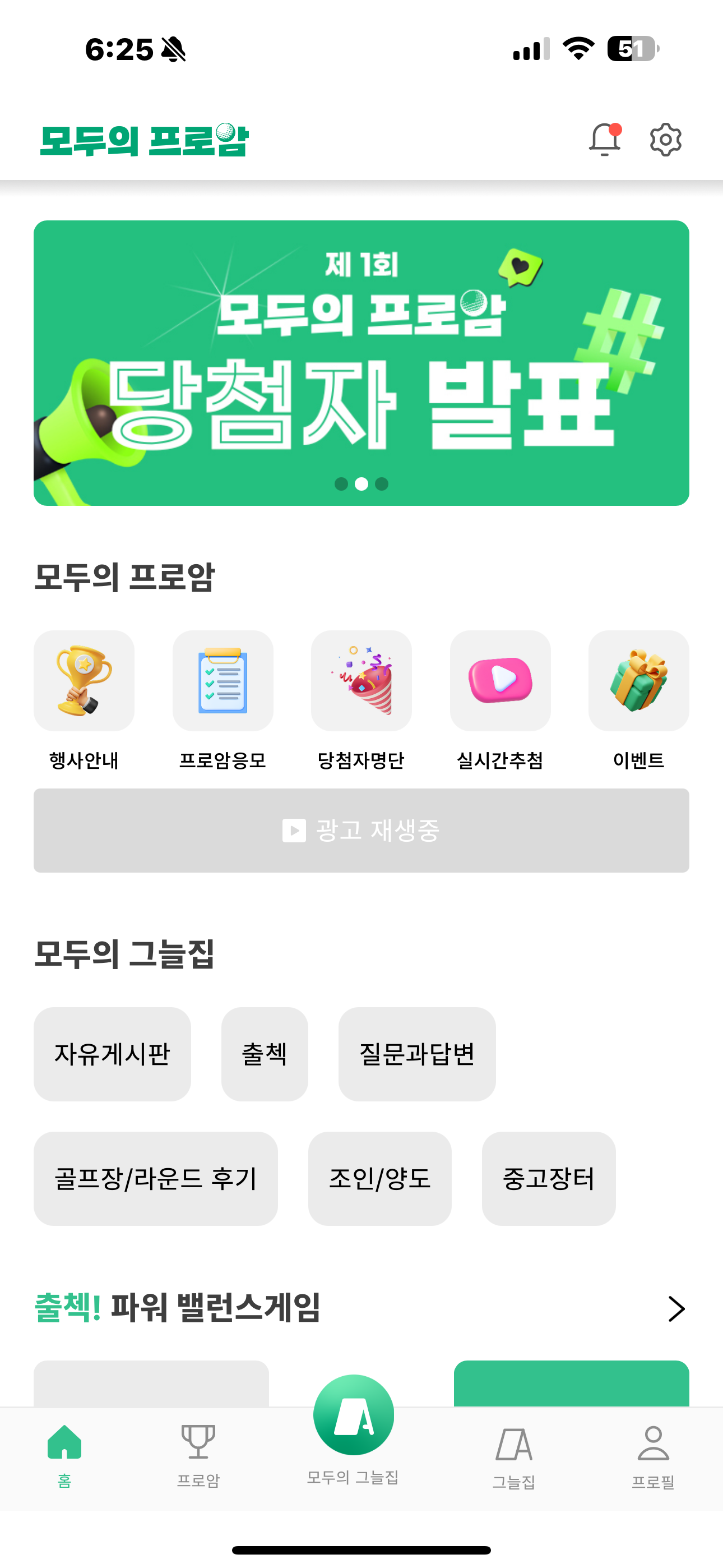
Task: Open the 조인/양도 board
Action: [380, 1178]
